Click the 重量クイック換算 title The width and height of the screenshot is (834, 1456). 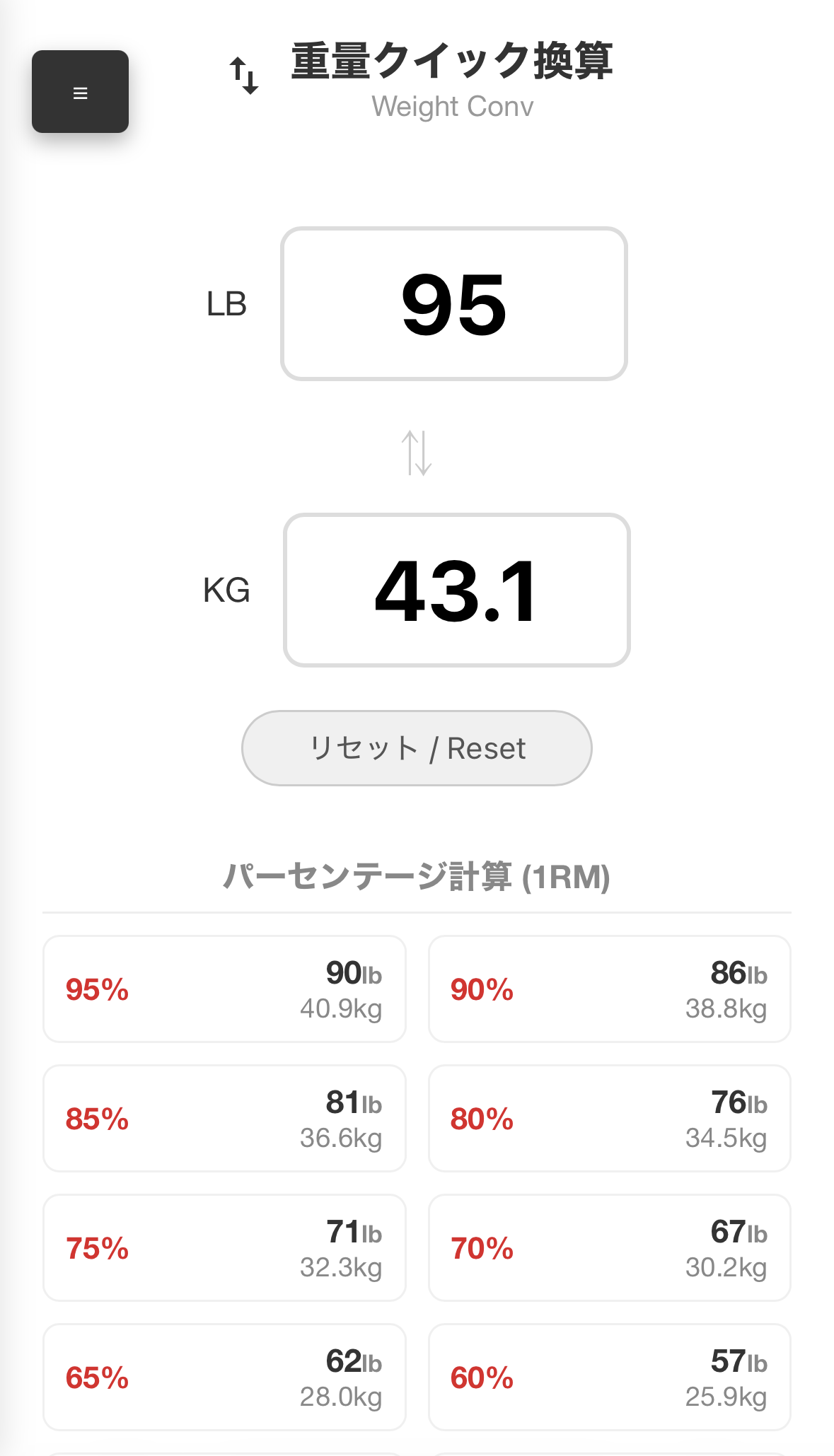[453, 64]
